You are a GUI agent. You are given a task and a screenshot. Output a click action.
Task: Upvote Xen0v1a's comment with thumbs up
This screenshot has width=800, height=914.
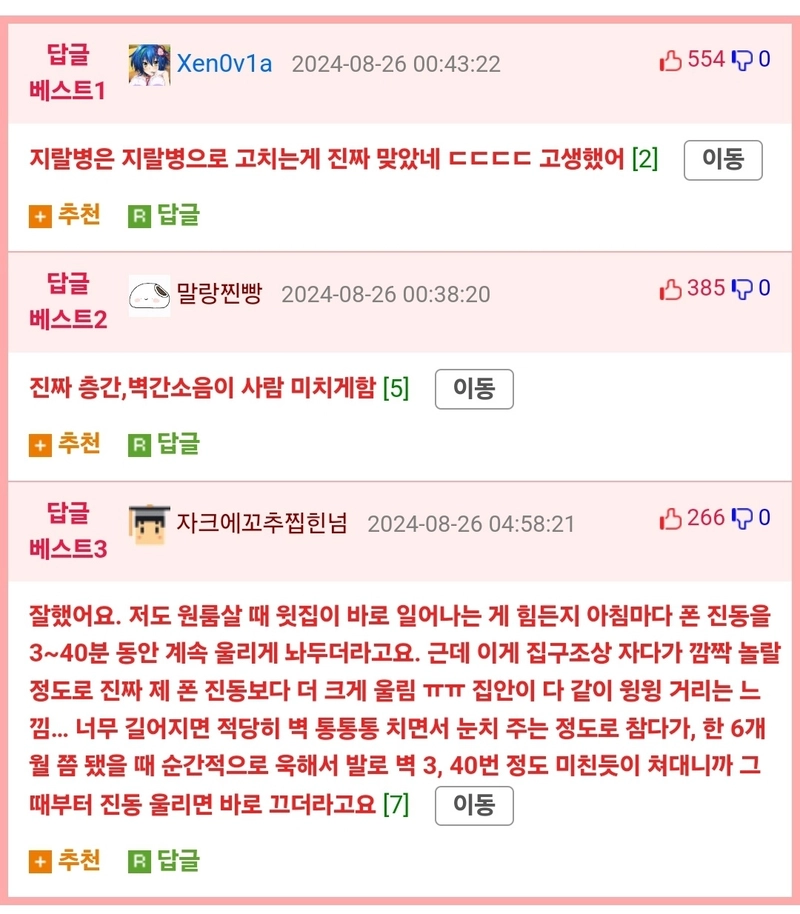[x=670, y=60]
